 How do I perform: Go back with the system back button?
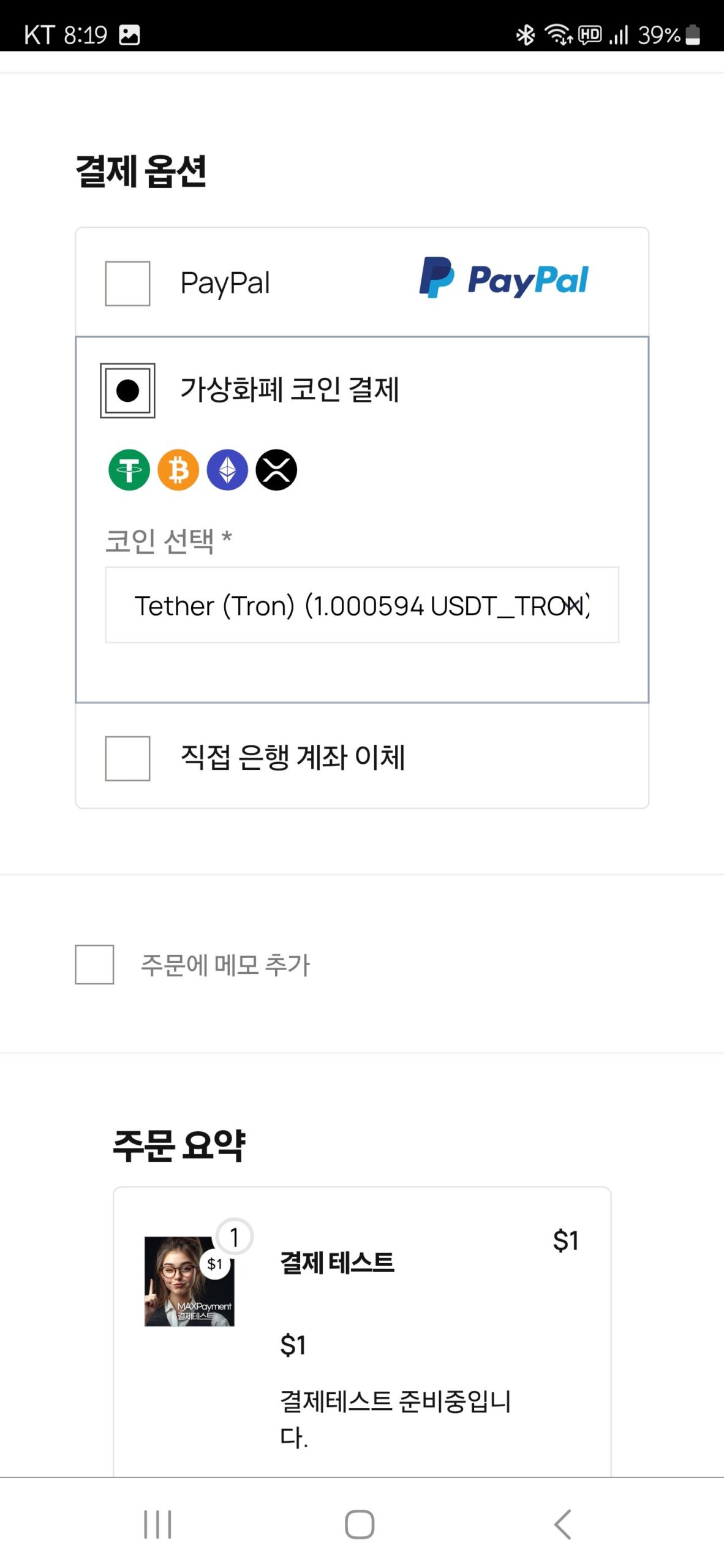[x=562, y=1525]
